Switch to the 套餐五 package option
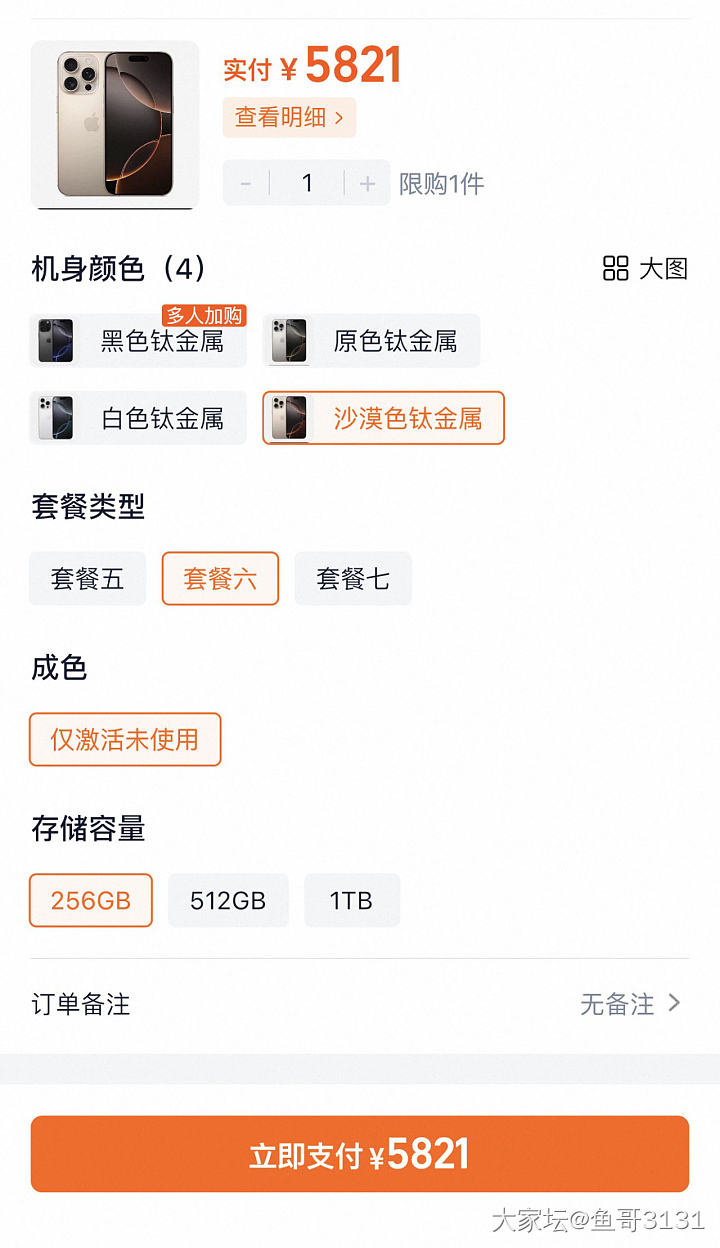This screenshot has height=1248, width=720. pos(87,578)
